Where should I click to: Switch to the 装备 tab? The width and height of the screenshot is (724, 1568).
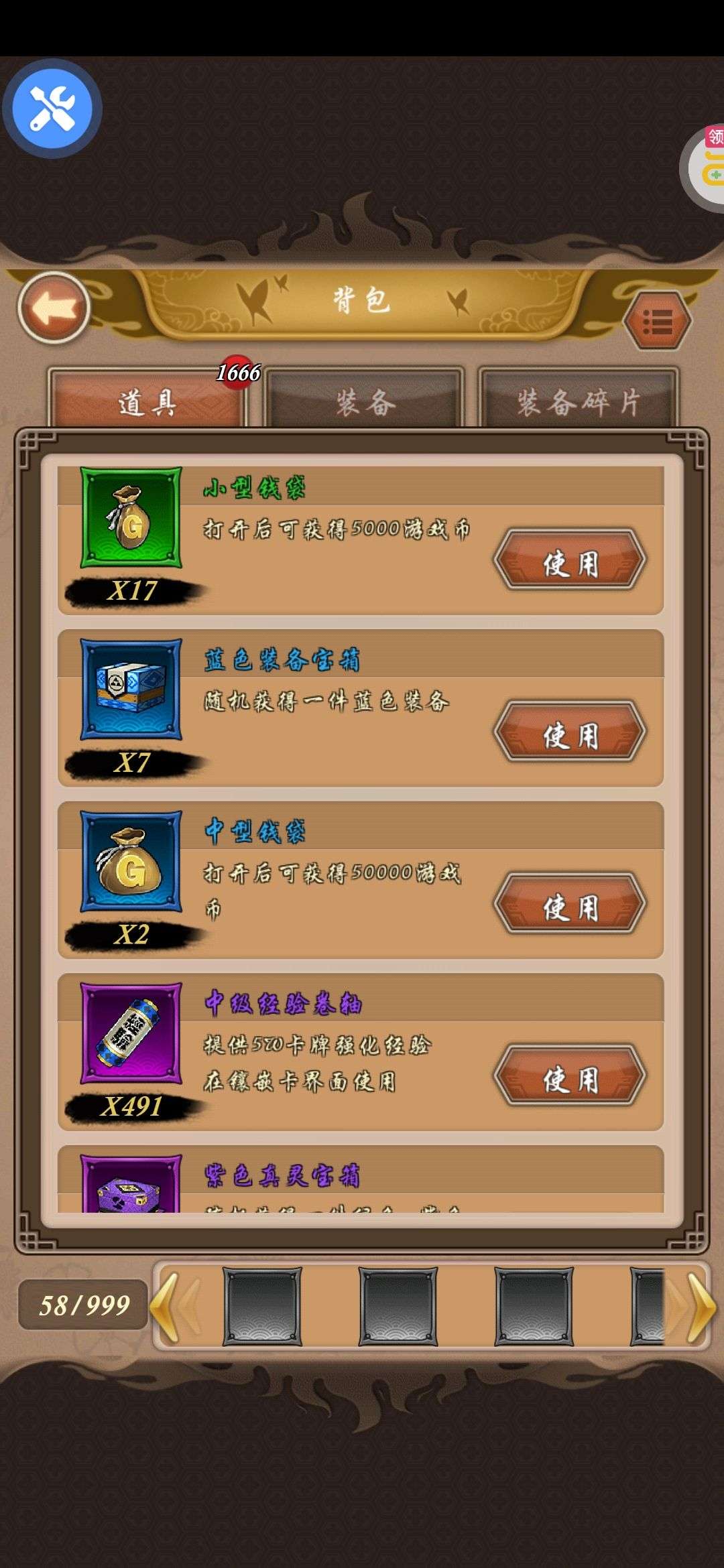tap(365, 402)
